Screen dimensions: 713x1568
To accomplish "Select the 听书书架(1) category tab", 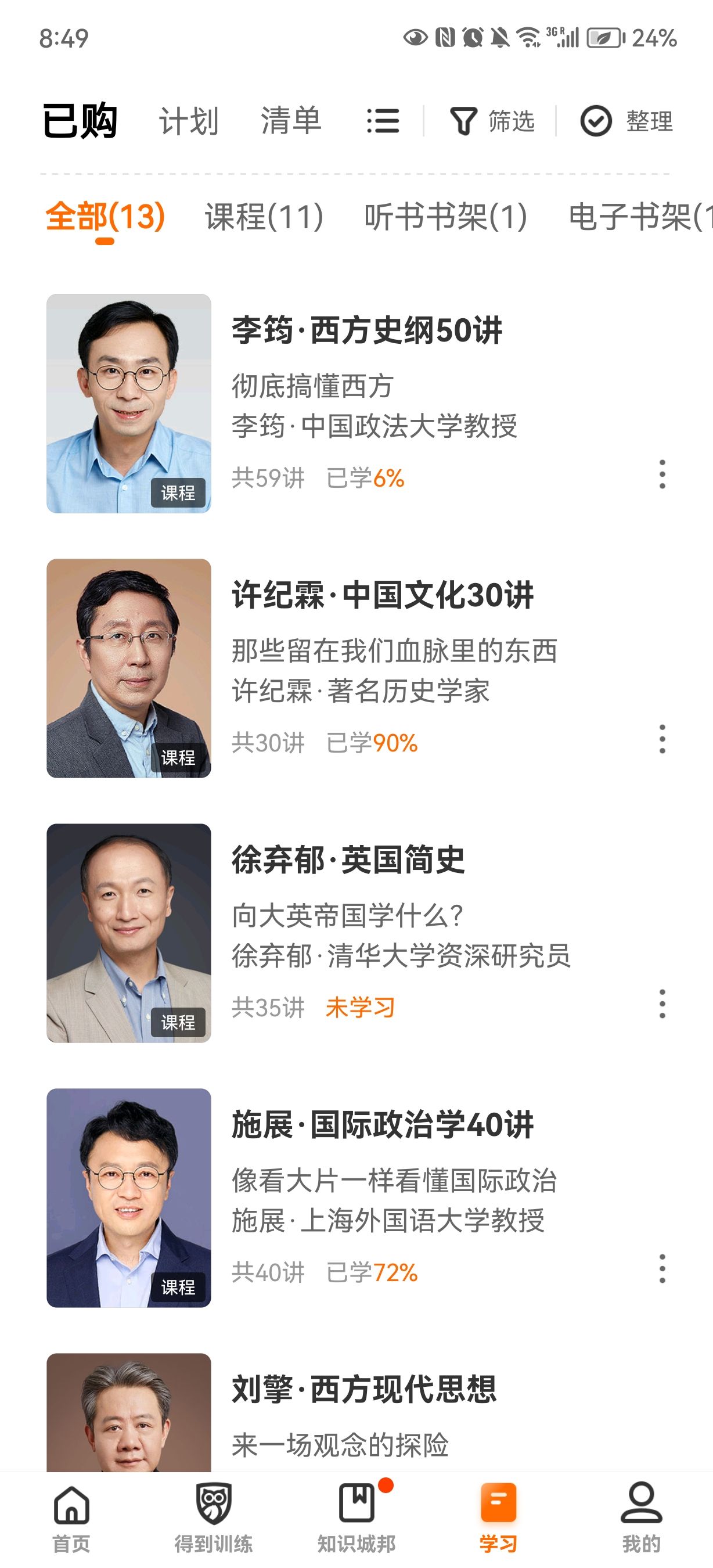I will click(445, 217).
